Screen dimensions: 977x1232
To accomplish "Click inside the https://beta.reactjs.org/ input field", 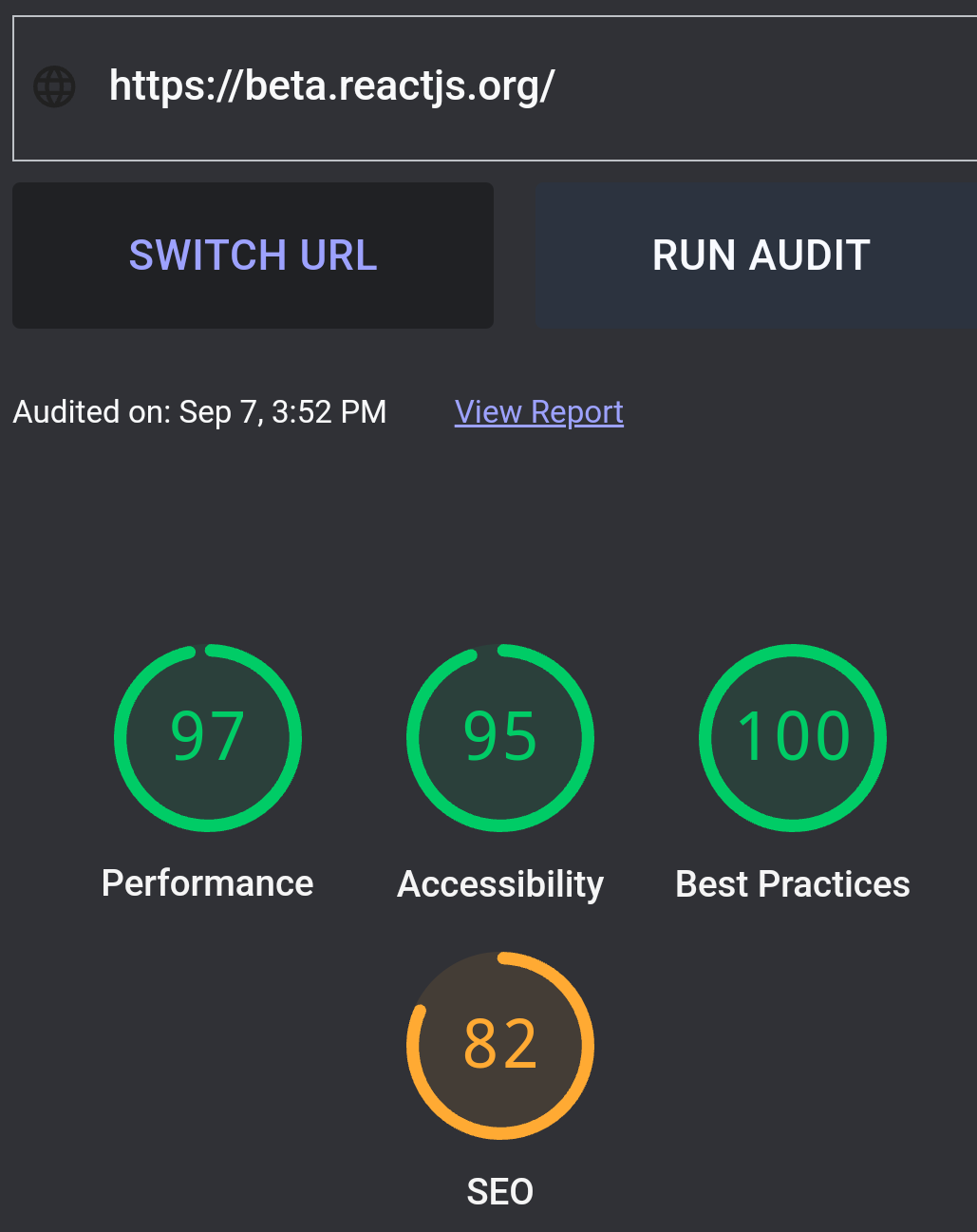I will [x=331, y=86].
